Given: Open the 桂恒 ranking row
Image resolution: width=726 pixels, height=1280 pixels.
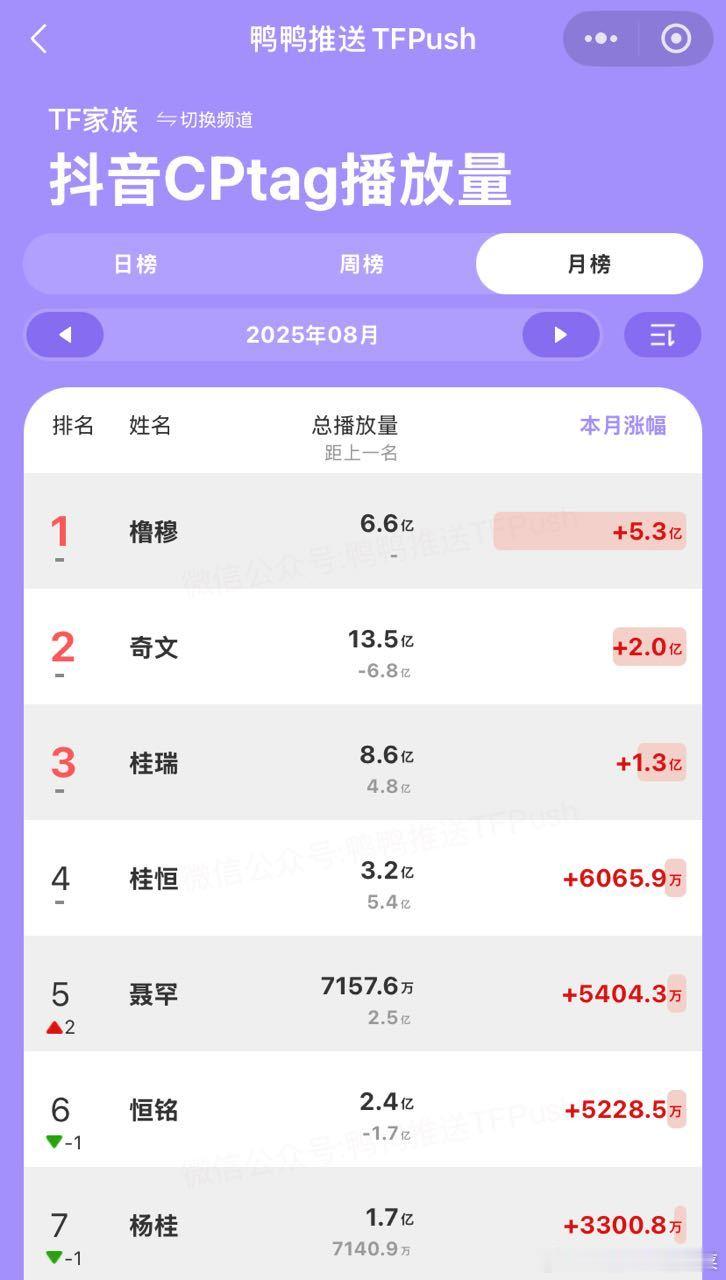Looking at the screenshot, I should coord(363,879).
